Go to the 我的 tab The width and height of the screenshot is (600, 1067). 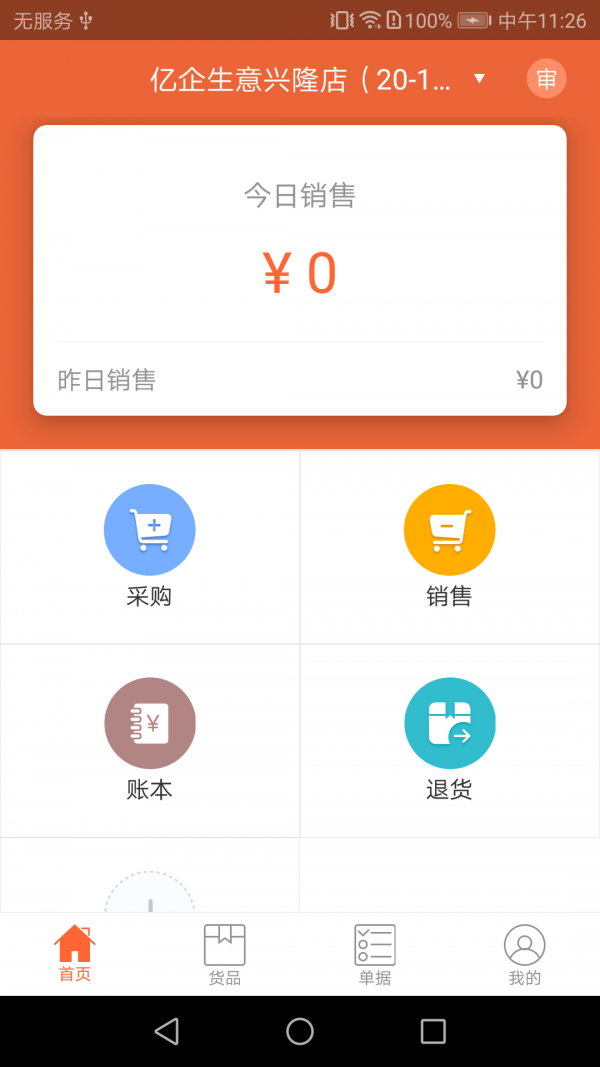(x=524, y=954)
